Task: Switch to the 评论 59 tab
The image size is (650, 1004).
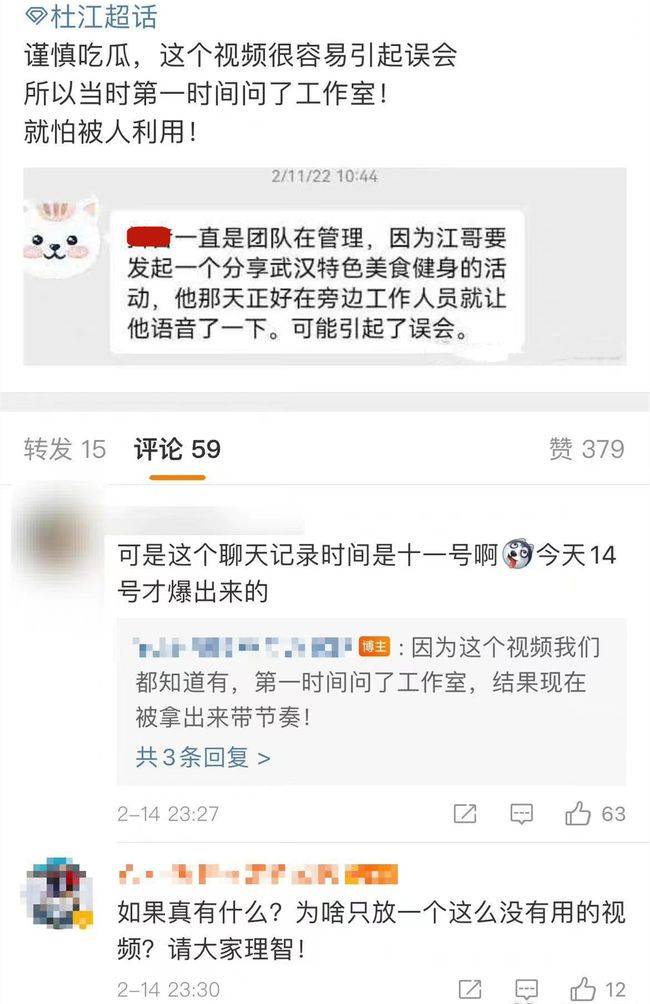Action: point(177,449)
